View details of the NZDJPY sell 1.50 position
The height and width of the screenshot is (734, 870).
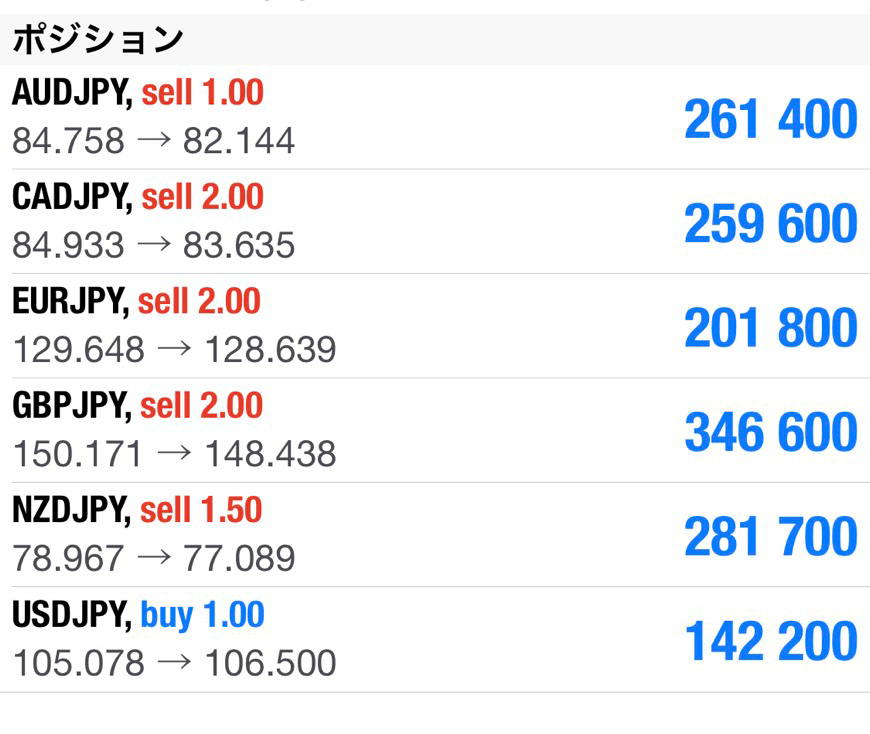point(435,535)
